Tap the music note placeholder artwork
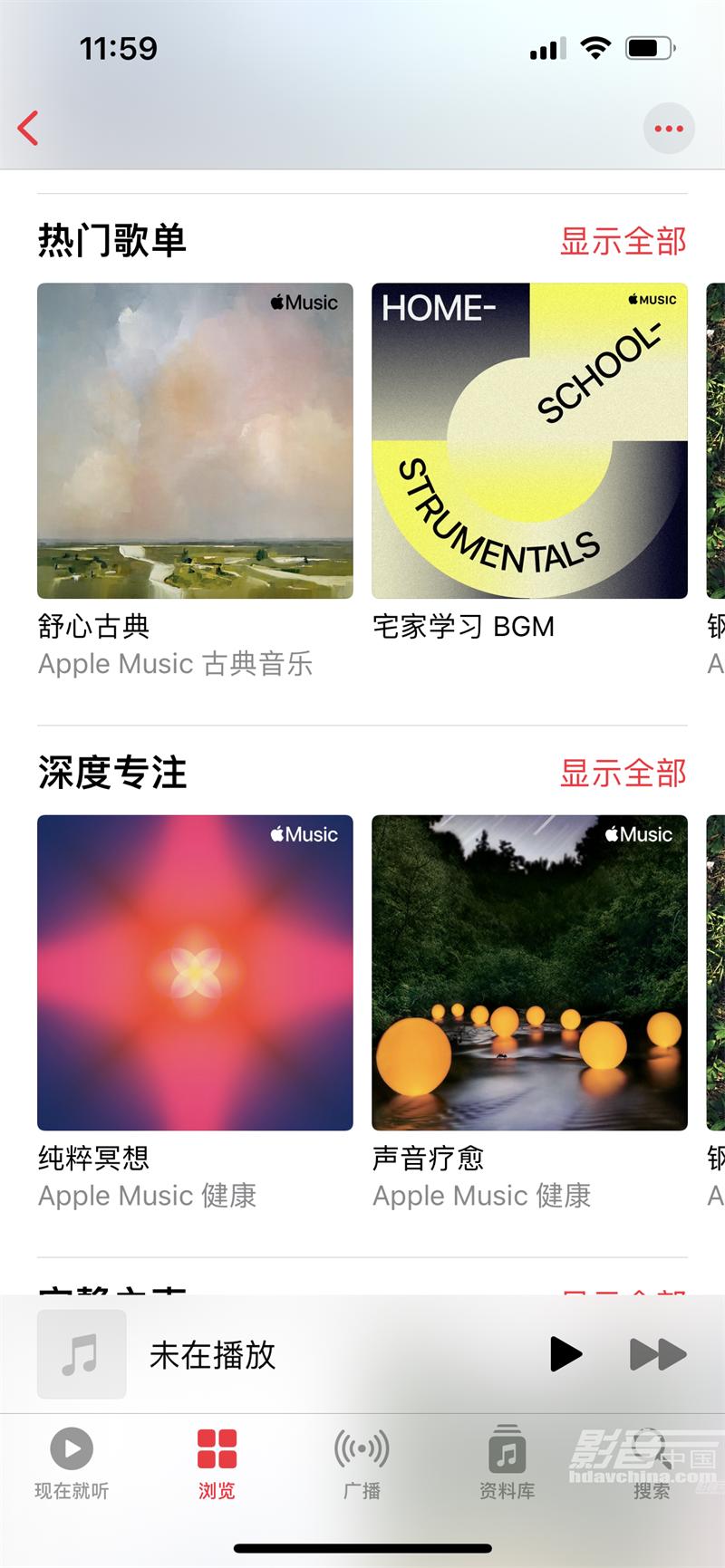725x1568 pixels. tap(82, 1353)
